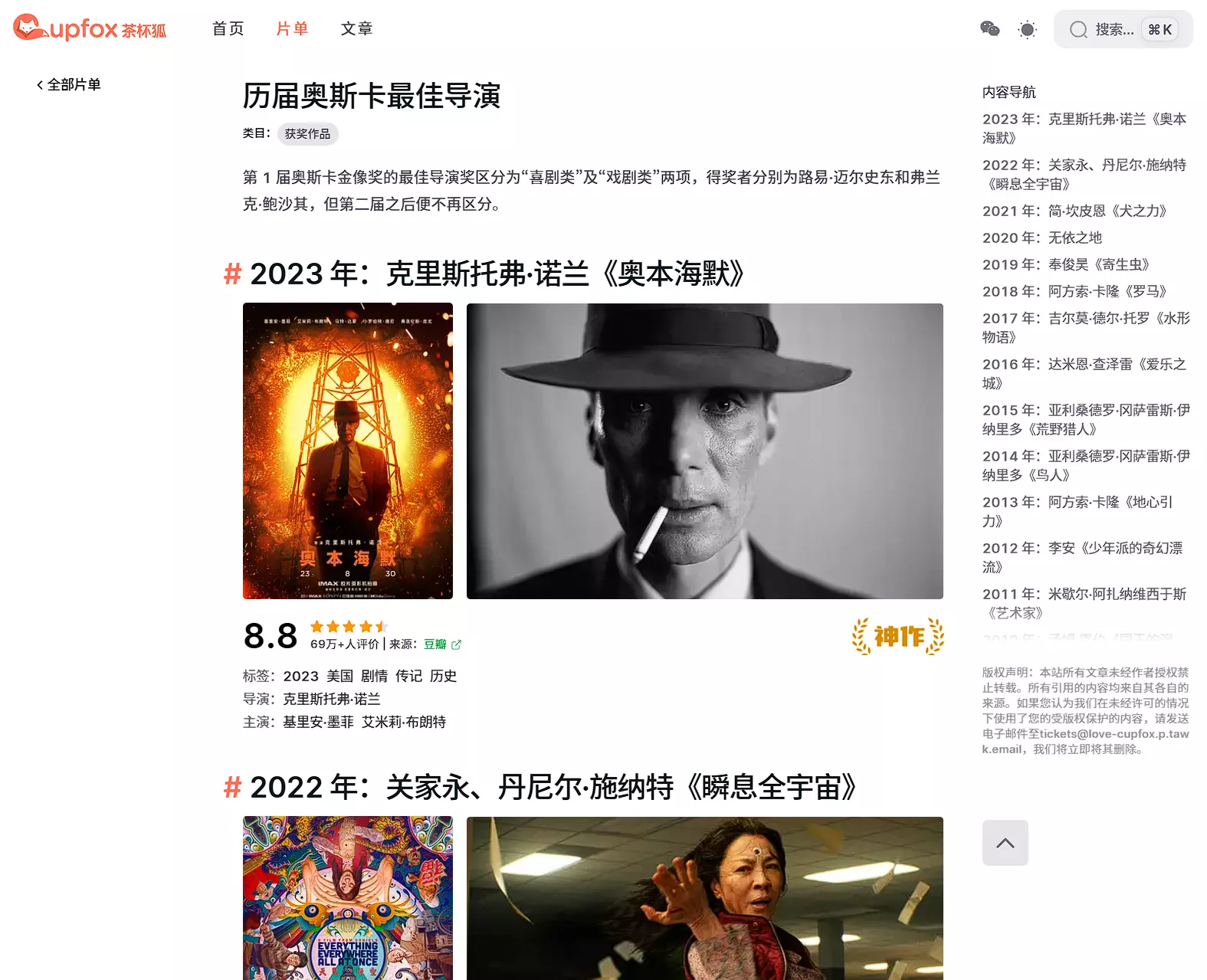Jump to 2021 年: 简·坎皮恩《犬之力》
The image size is (1207, 980).
1074,211
